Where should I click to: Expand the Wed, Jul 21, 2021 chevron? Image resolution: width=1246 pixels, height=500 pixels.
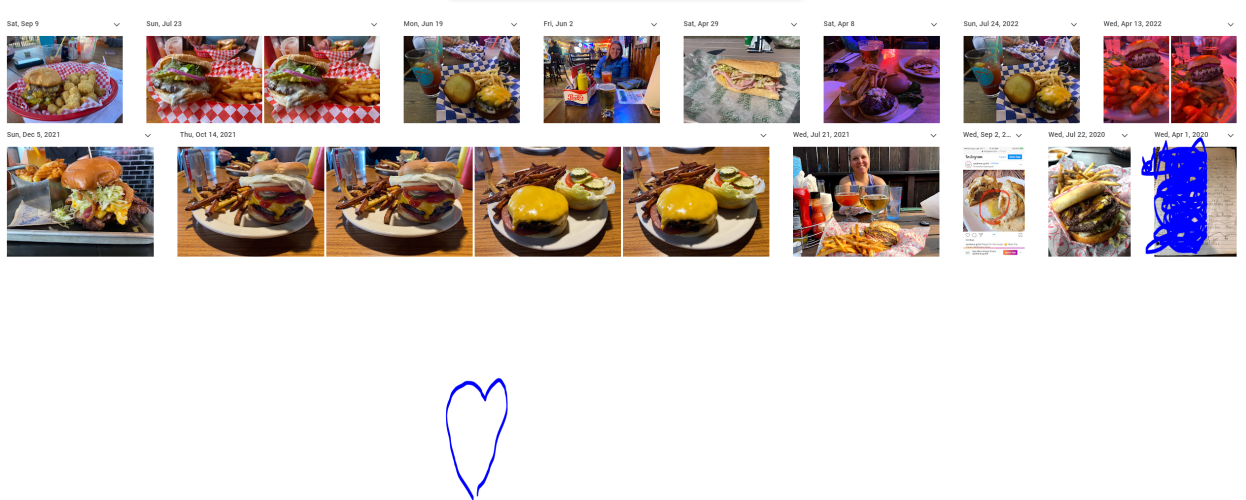click(x=934, y=135)
